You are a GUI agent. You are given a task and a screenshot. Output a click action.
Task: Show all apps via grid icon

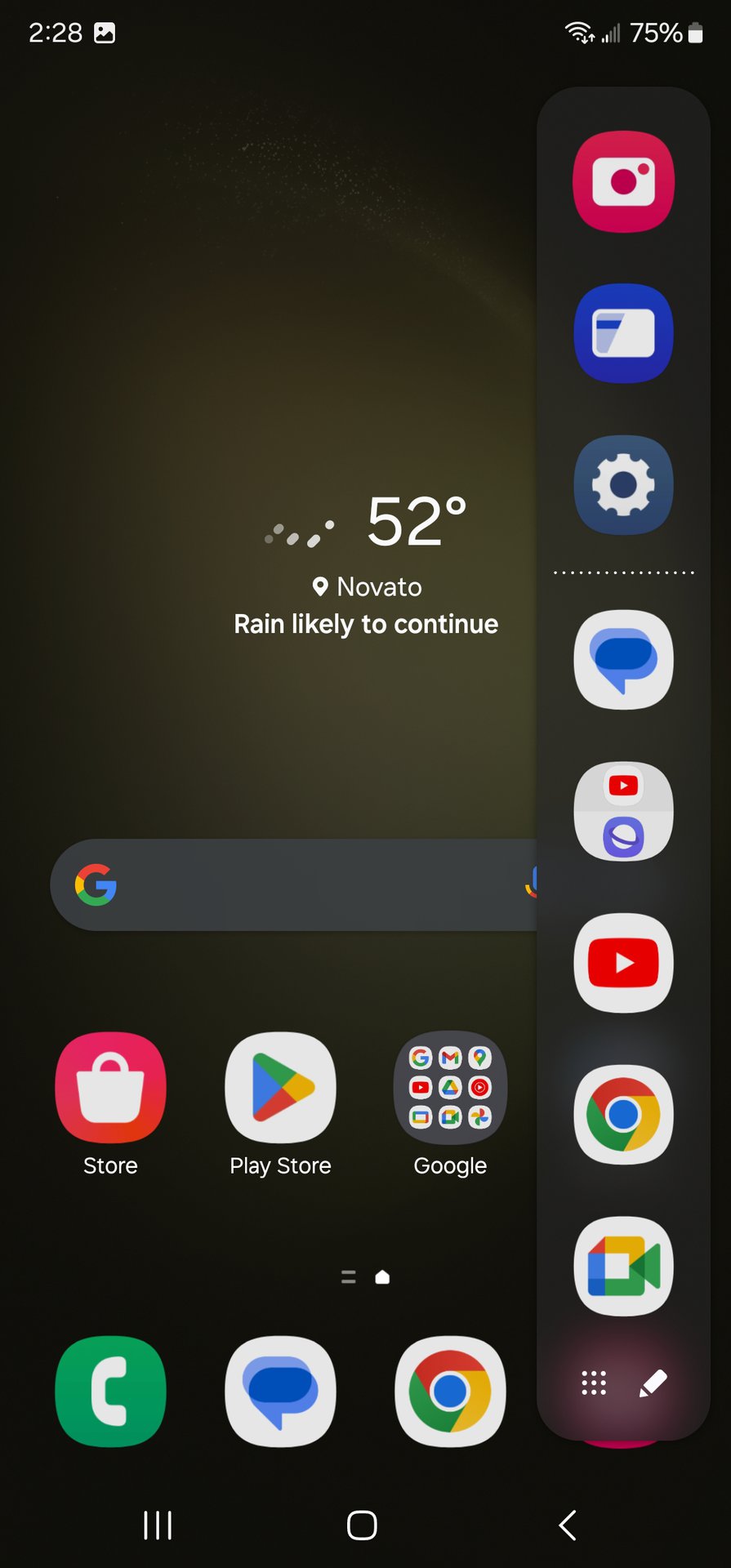point(594,1383)
